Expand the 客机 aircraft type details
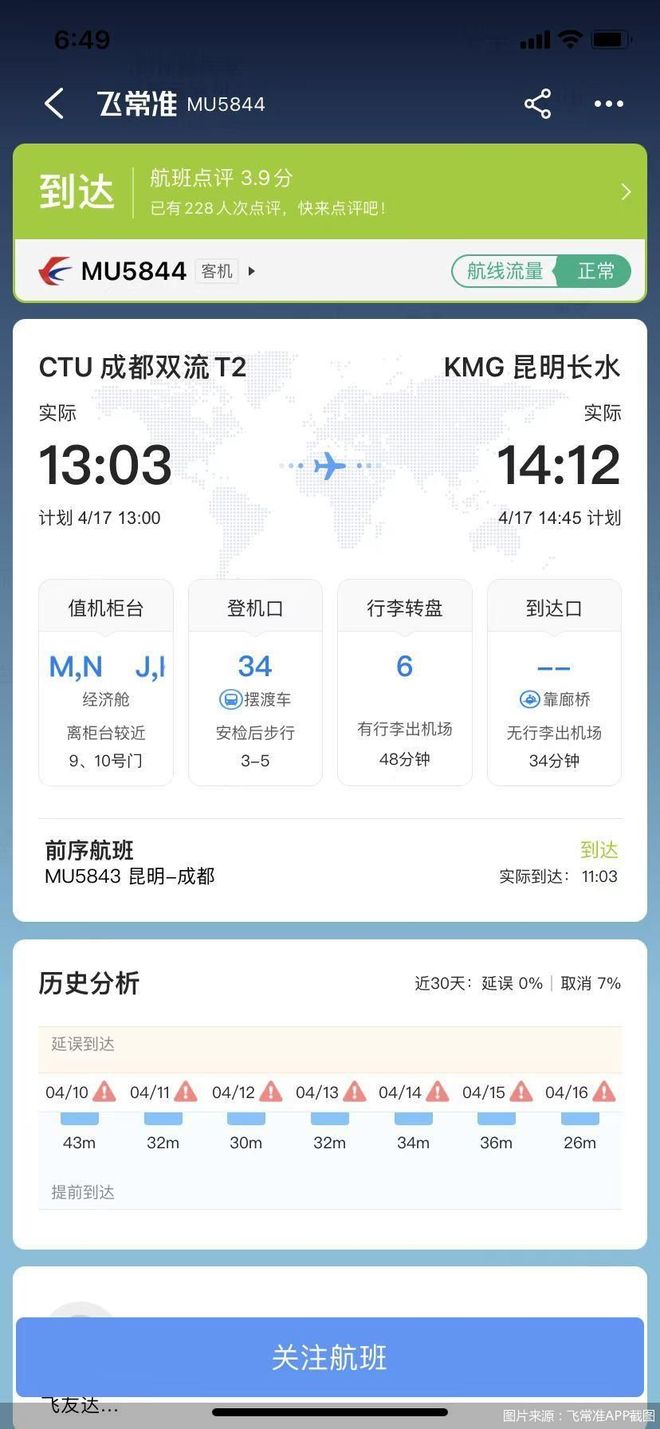The height and width of the screenshot is (1429, 660). [x=225, y=271]
